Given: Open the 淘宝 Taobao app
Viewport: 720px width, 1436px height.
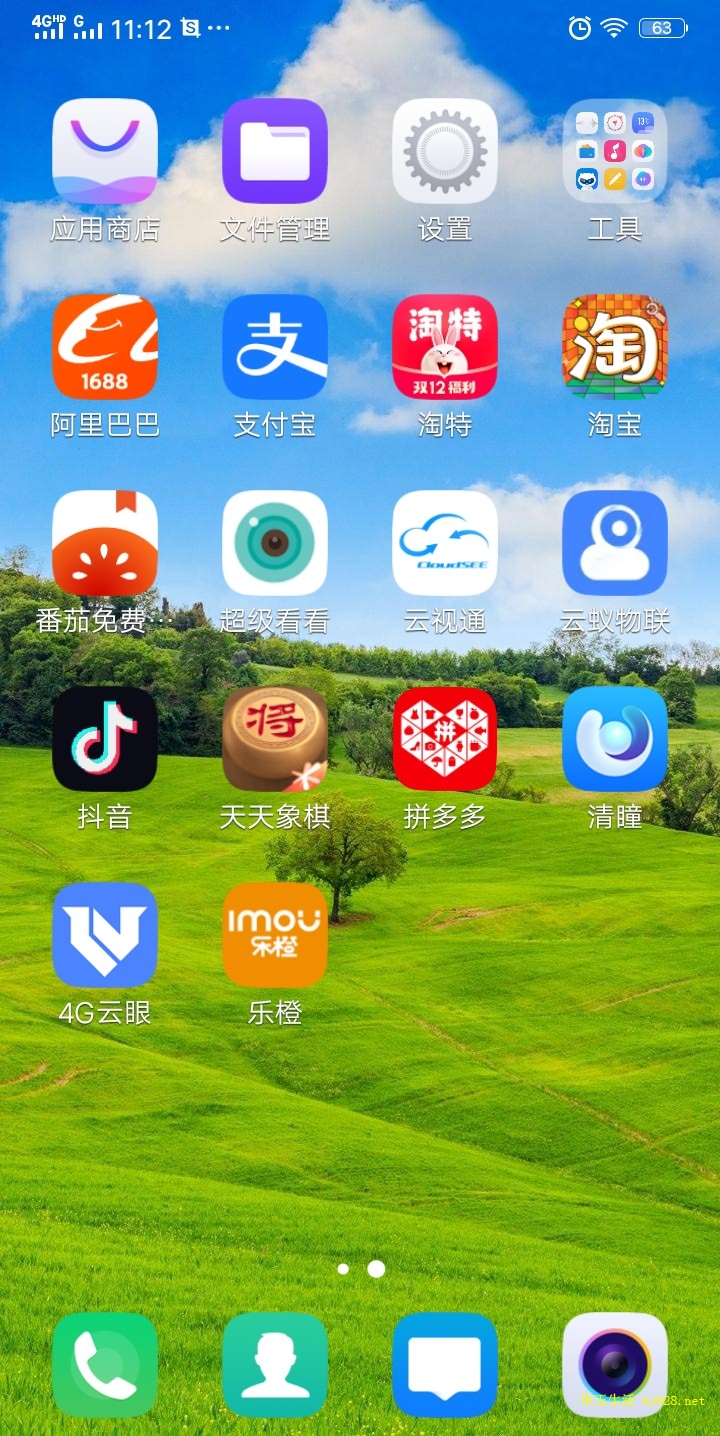Looking at the screenshot, I should pos(615,347).
